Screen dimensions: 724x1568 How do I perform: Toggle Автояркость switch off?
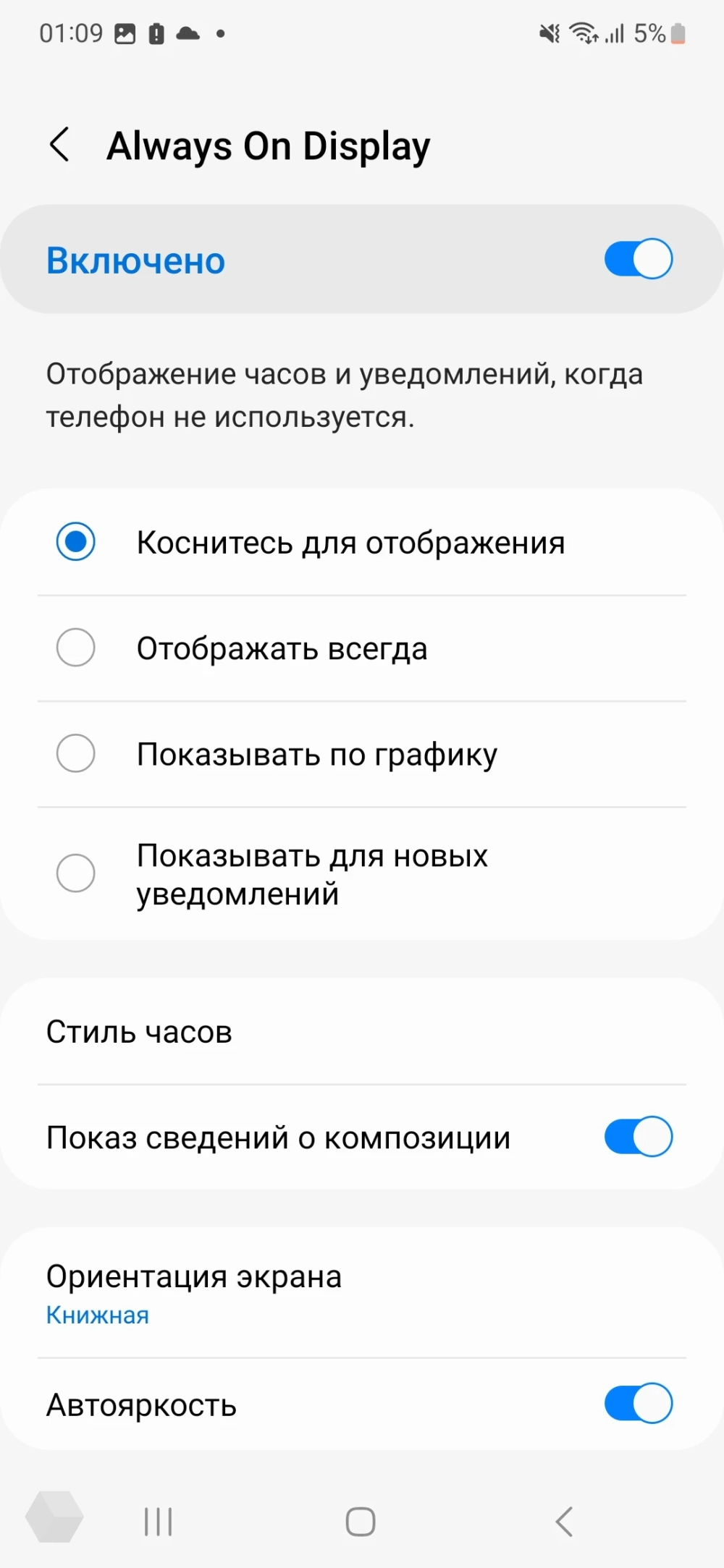click(638, 1403)
